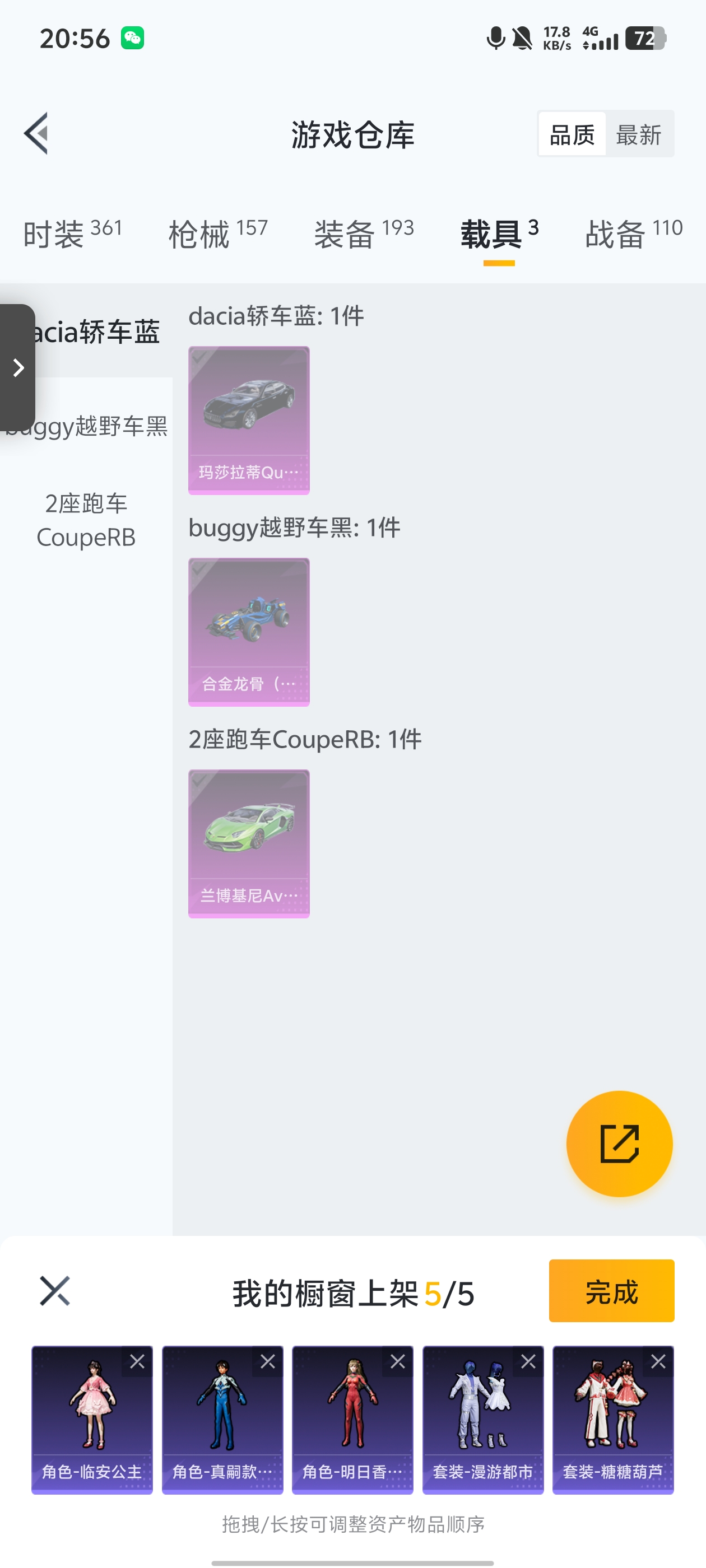Screen dimensions: 706x1568
Task: Select 2座跑车CoupeRB in the side list
Action: pos(86,520)
